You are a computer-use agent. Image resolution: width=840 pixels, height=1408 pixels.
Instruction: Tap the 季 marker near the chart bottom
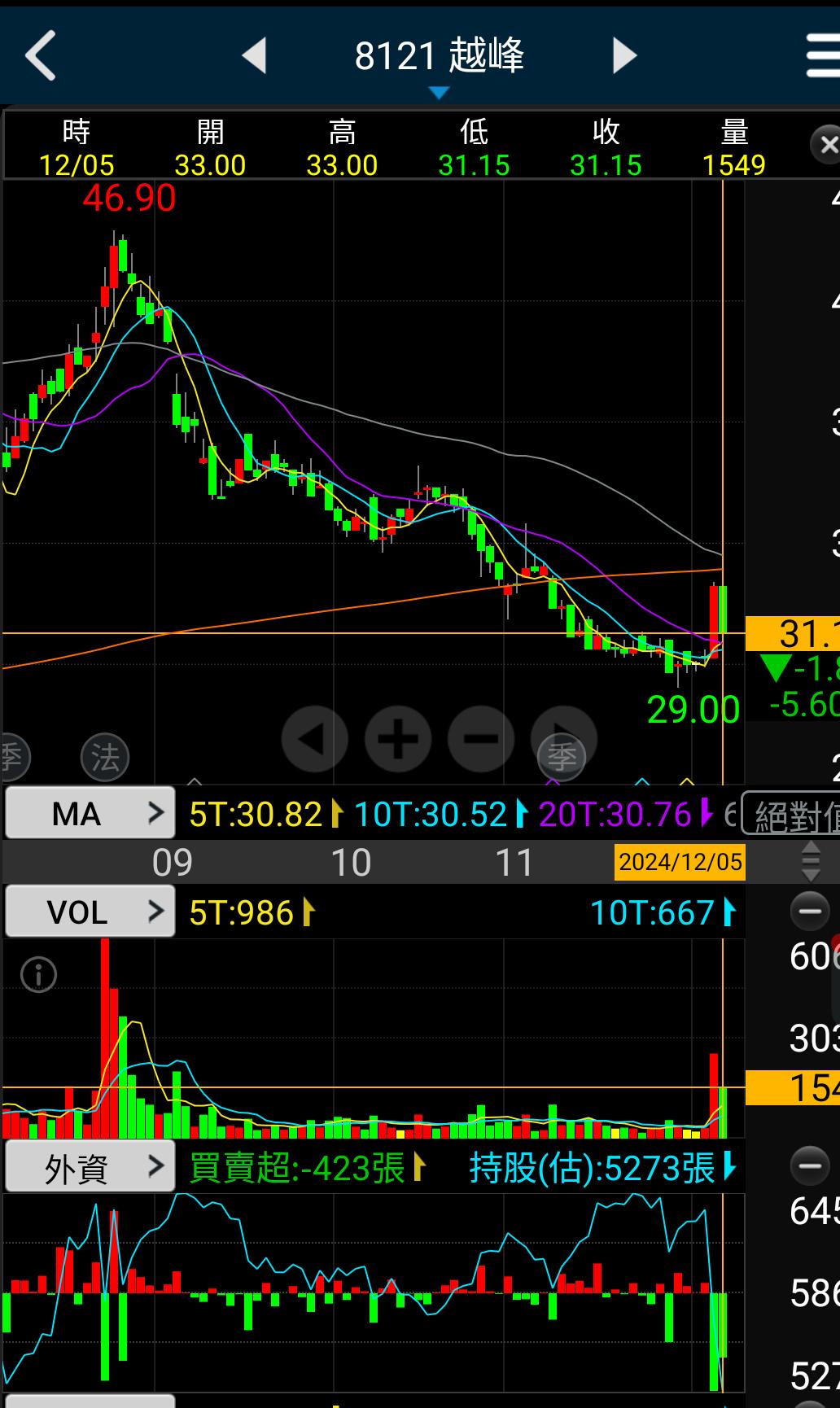tap(562, 758)
